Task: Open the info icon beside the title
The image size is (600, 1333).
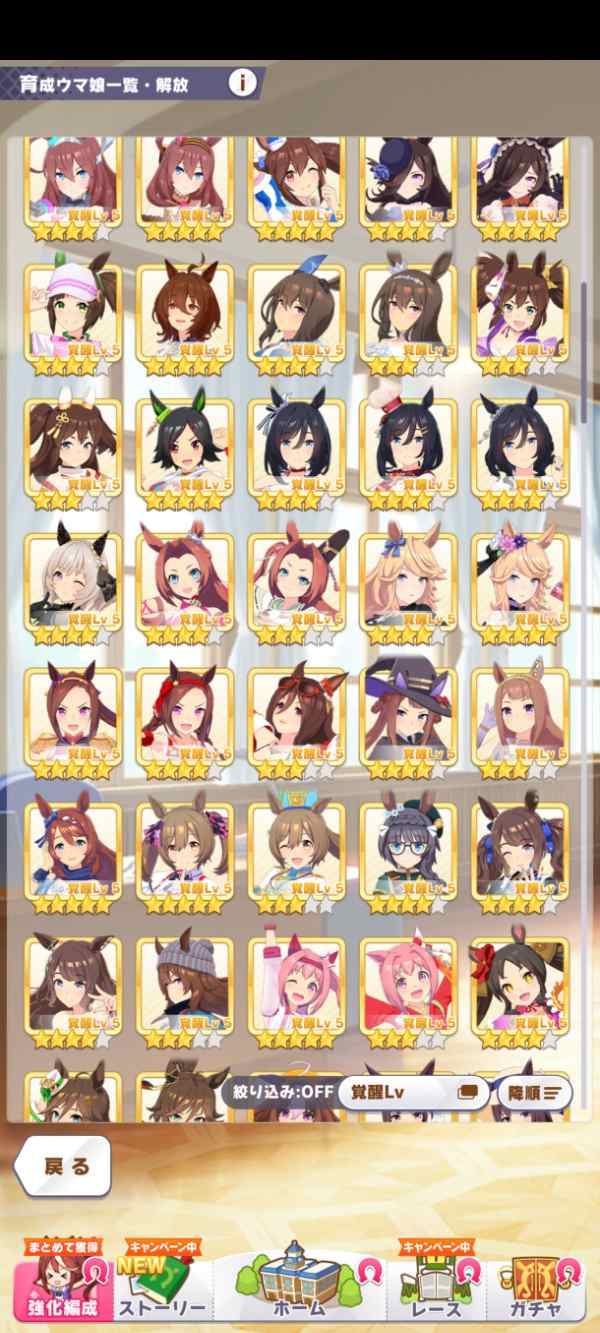Action: point(242,82)
